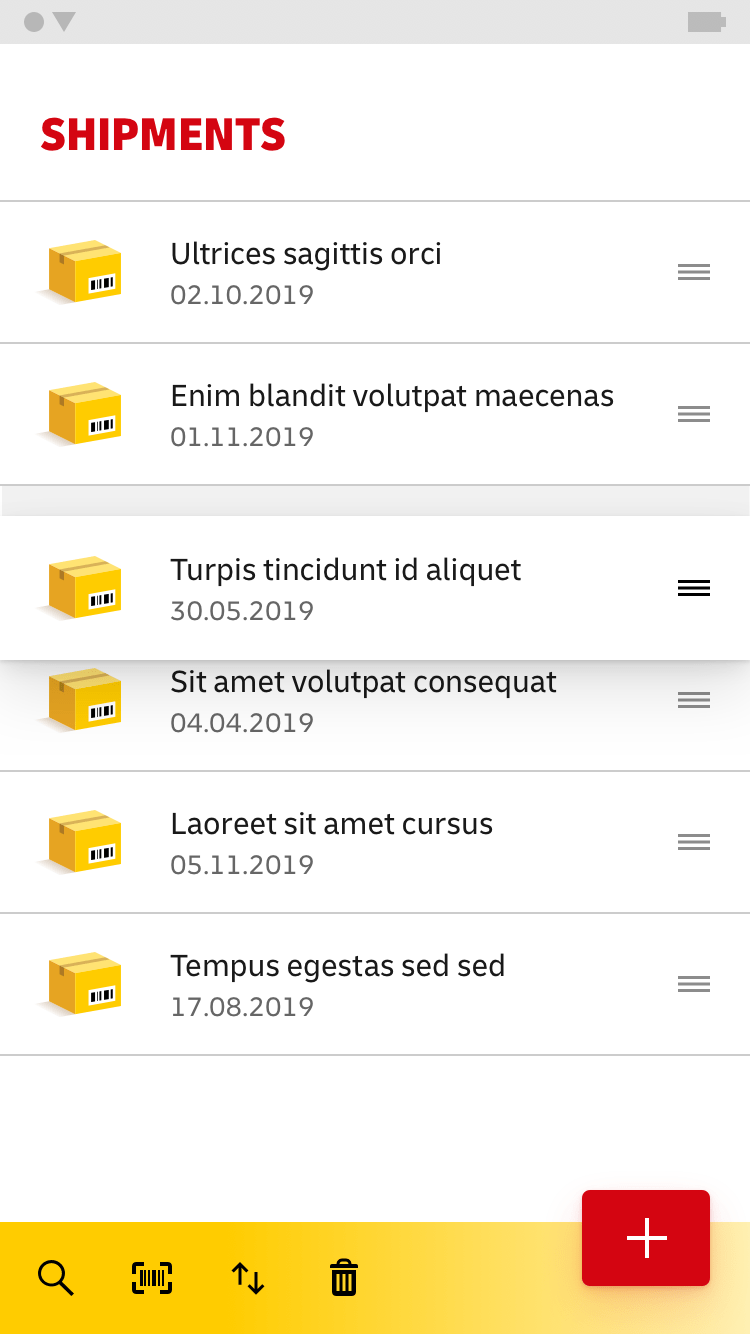The width and height of the screenshot is (750, 1334).
Task: Open the search icon in the bottom bar
Action: pos(56,1278)
